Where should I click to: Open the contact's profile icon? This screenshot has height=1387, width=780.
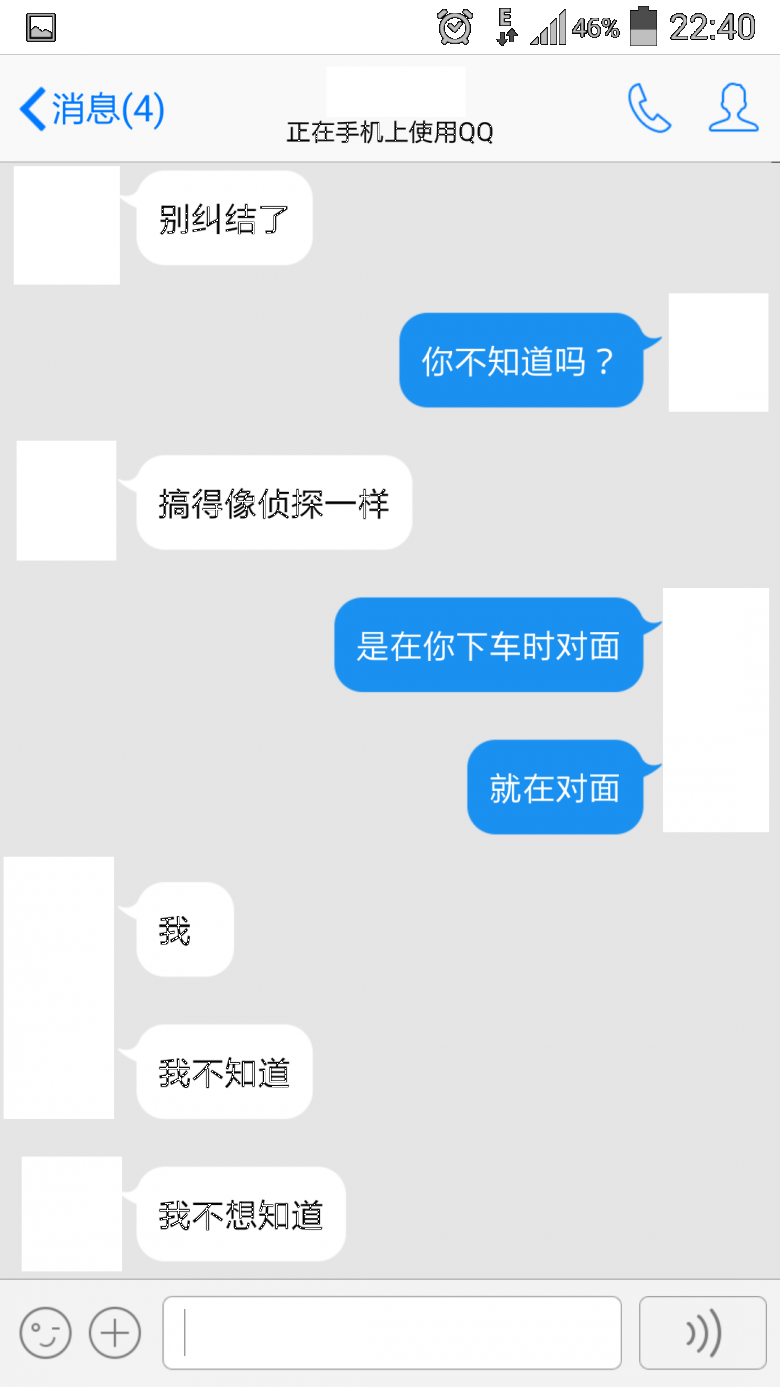[733, 108]
